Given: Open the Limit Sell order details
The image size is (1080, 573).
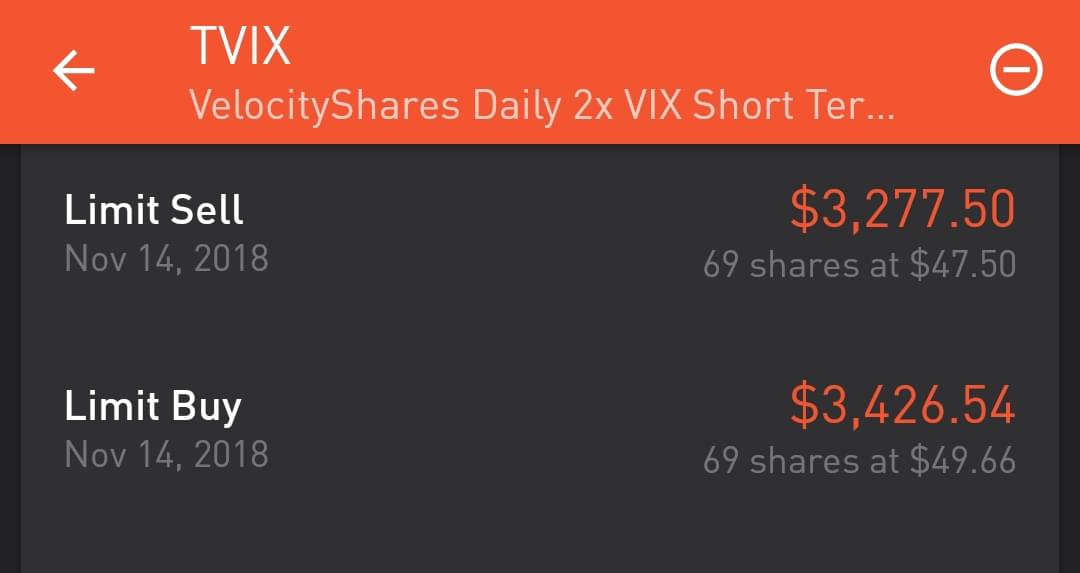Looking at the screenshot, I should click(540, 233).
